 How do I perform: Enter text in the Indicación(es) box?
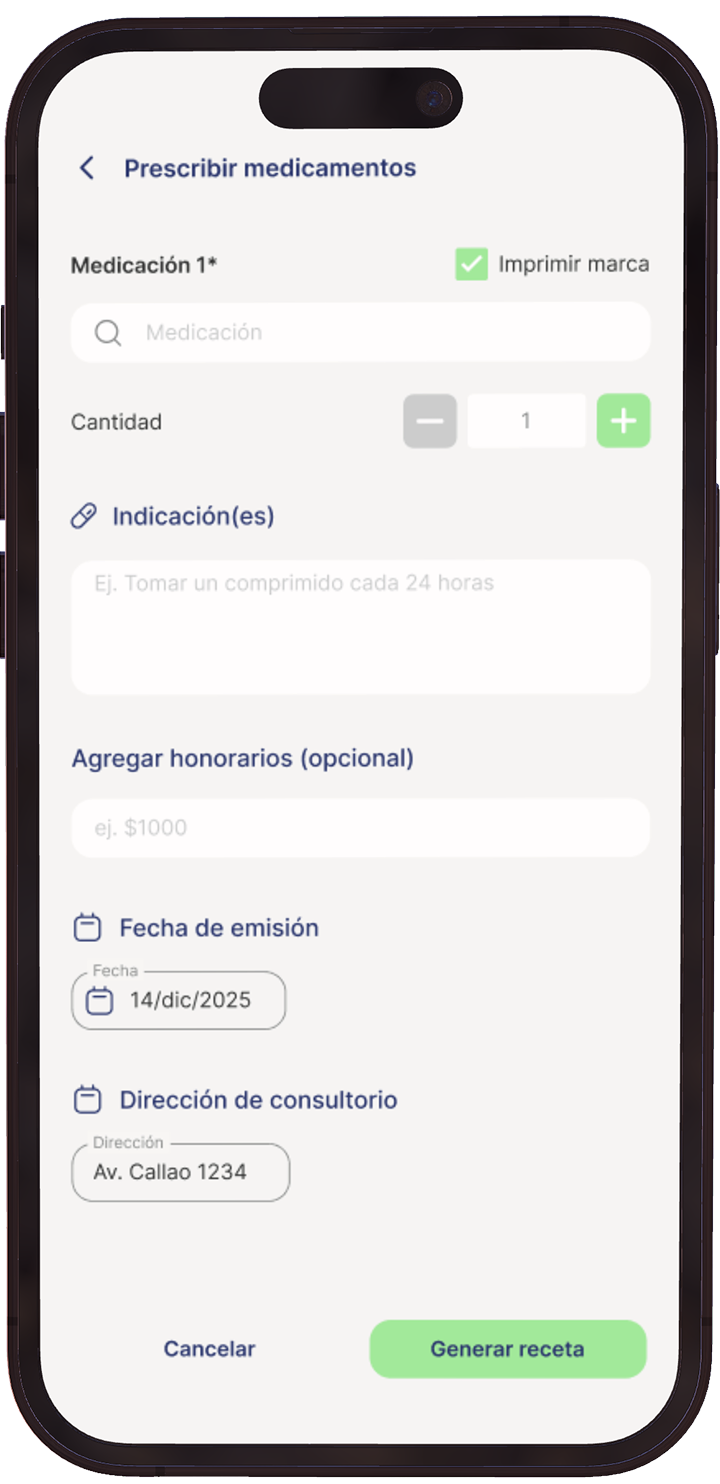(x=360, y=626)
